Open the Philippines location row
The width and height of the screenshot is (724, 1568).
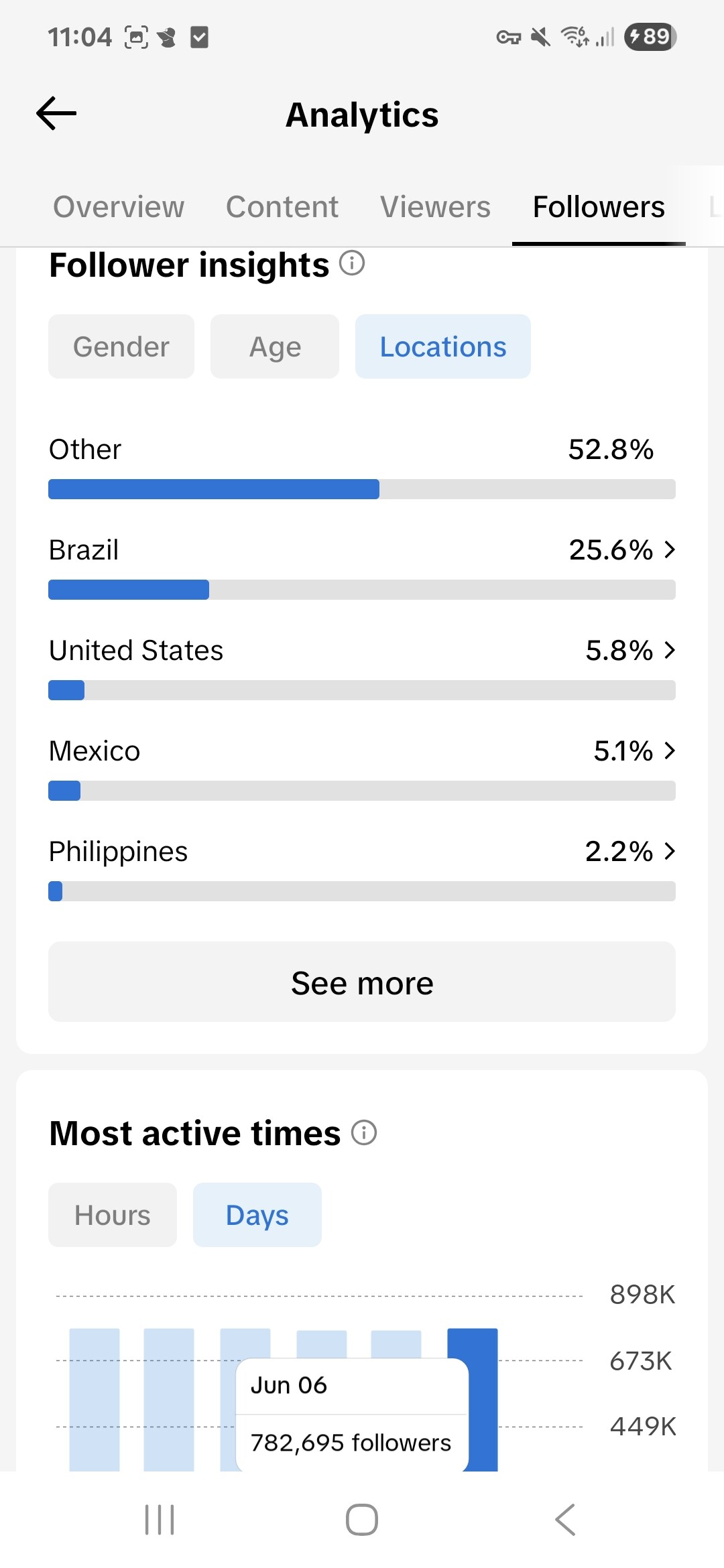click(362, 868)
